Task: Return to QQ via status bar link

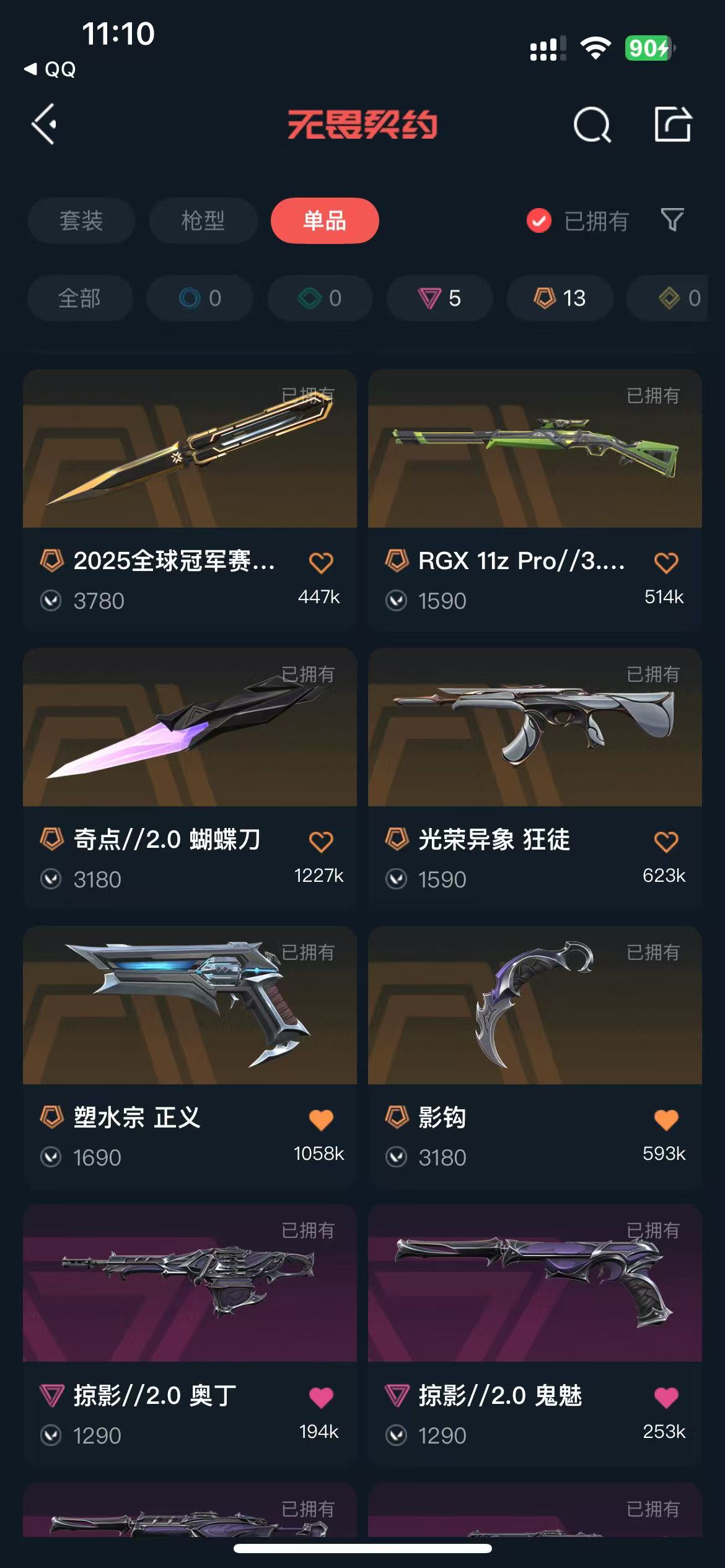Action: tap(50, 69)
